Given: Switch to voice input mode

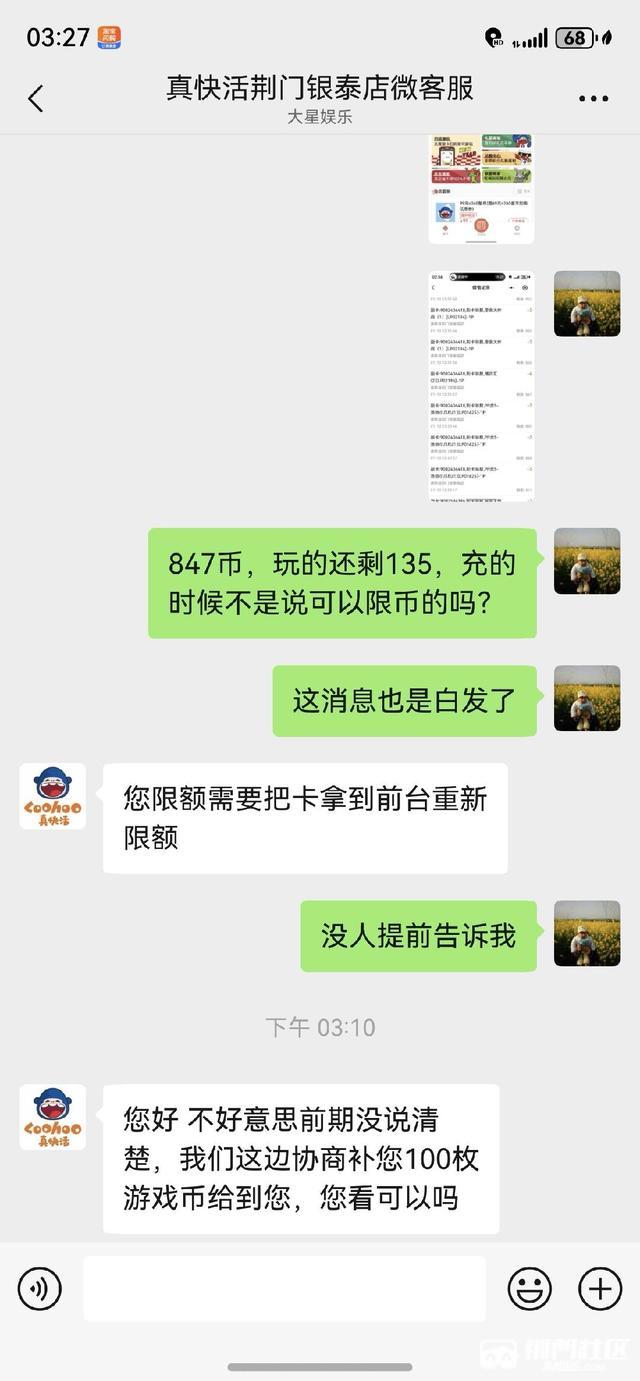Looking at the screenshot, I should 39,1289.
